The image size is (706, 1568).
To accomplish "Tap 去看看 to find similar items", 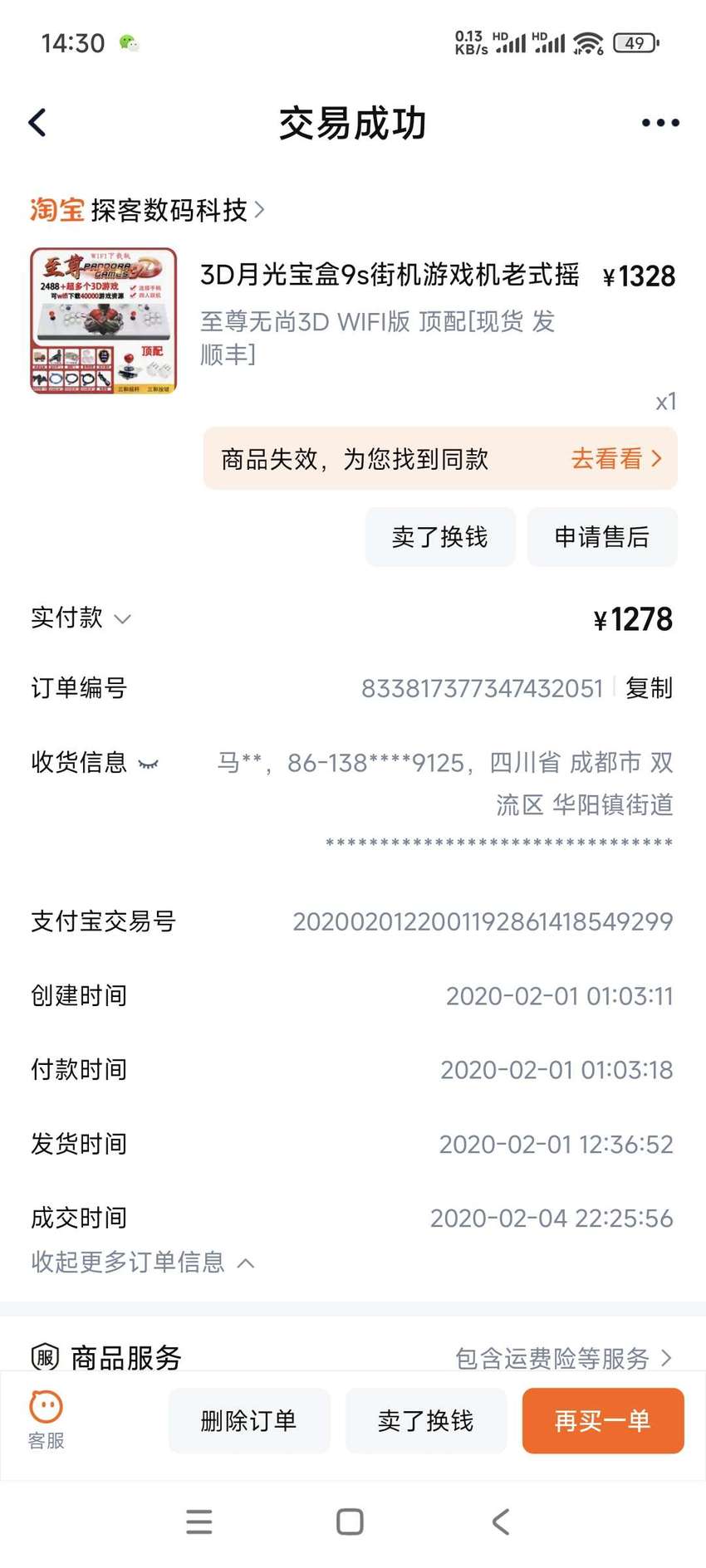I will 616,458.
